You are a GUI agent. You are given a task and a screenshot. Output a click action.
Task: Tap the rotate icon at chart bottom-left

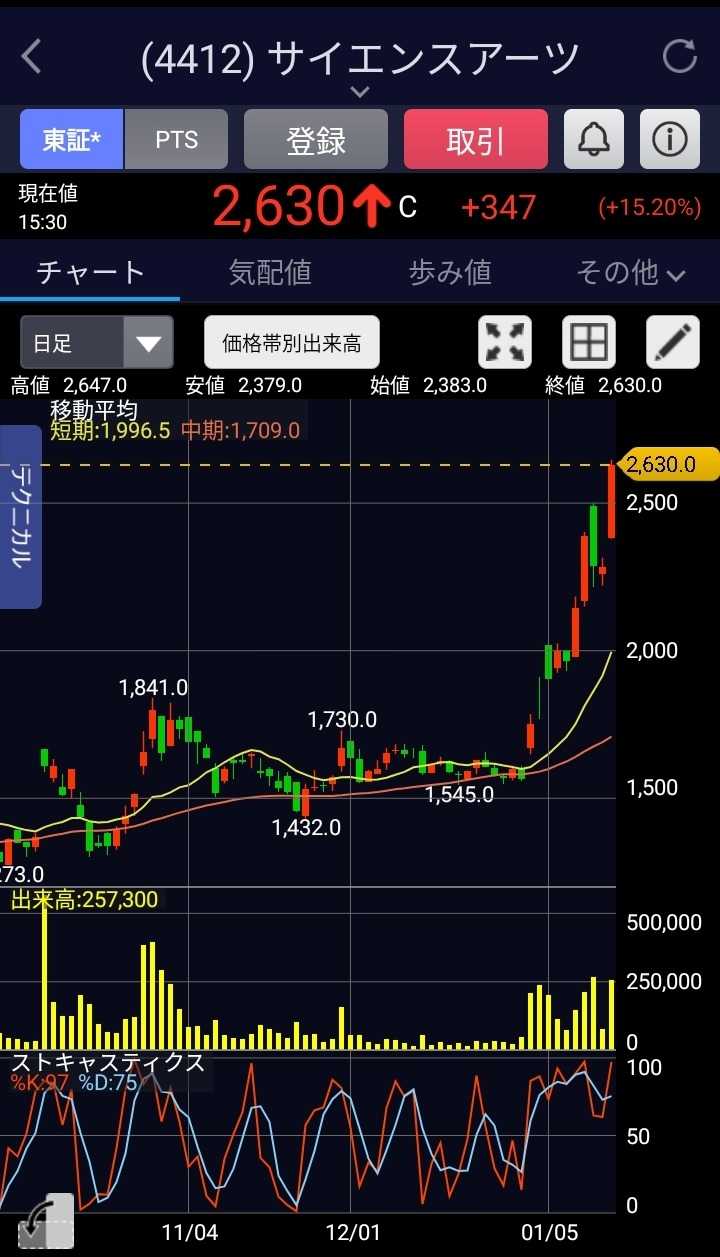click(x=44, y=1222)
